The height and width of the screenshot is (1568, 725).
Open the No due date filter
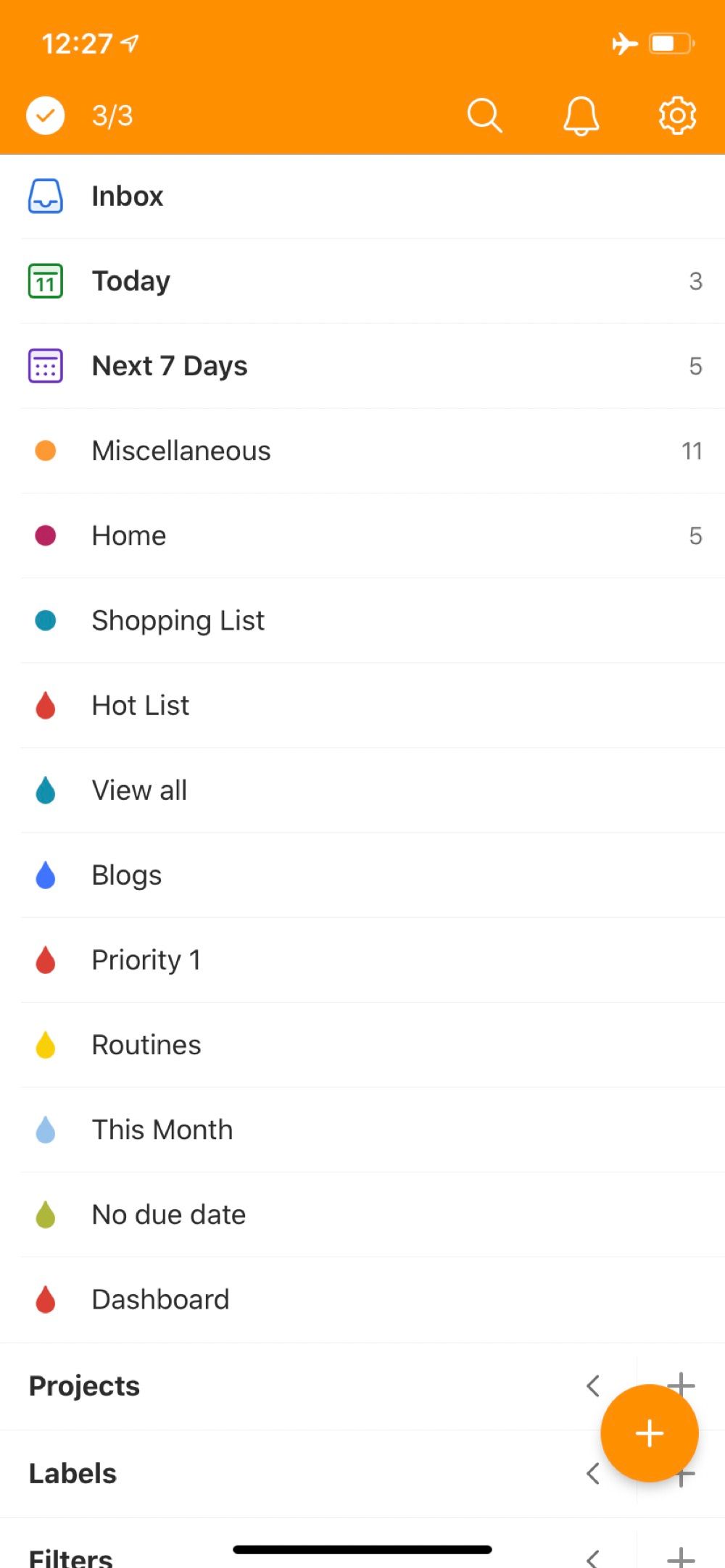(362, 1214)
